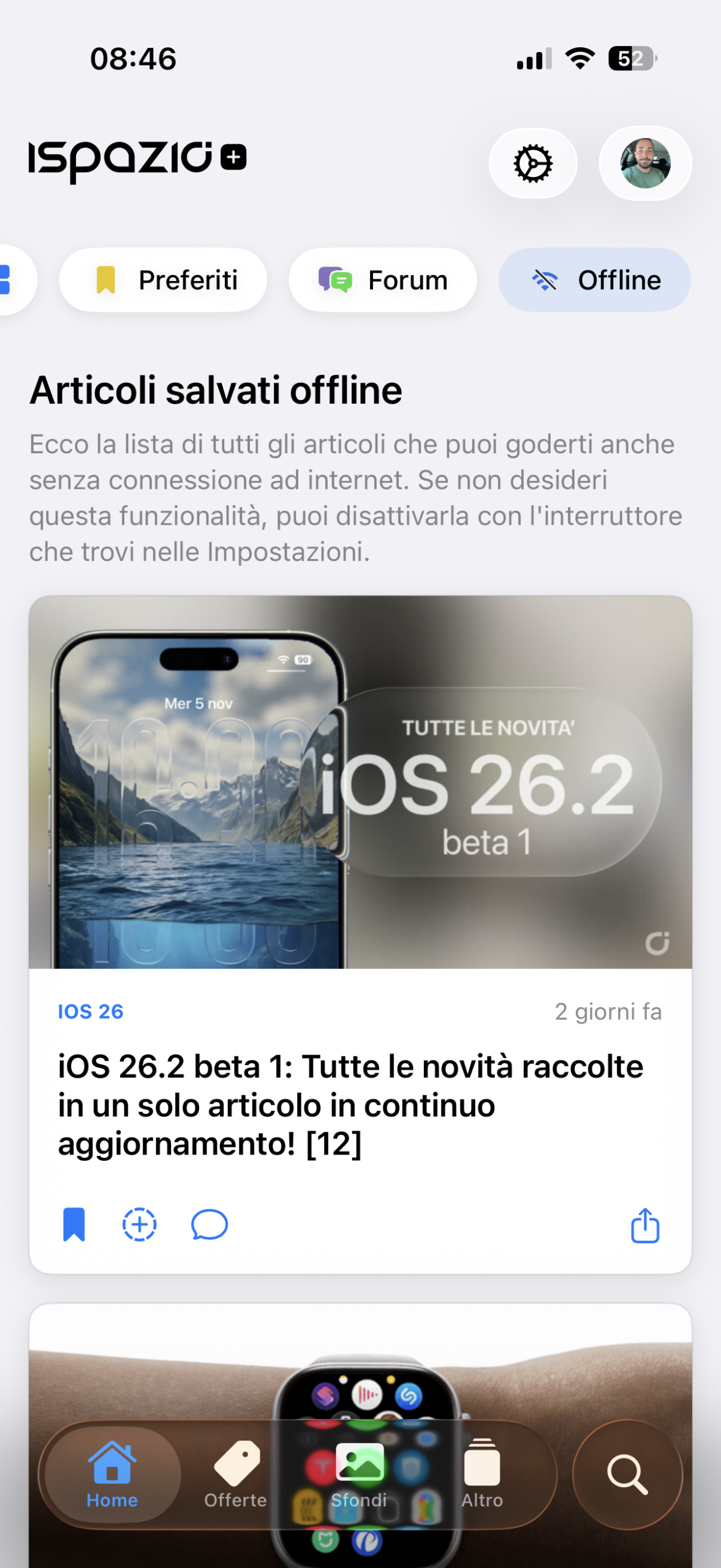The width and height of the screenshot is (721, 1568).
Task: Share the iOS 26.2 beta article
Action: coord(644,1224)
